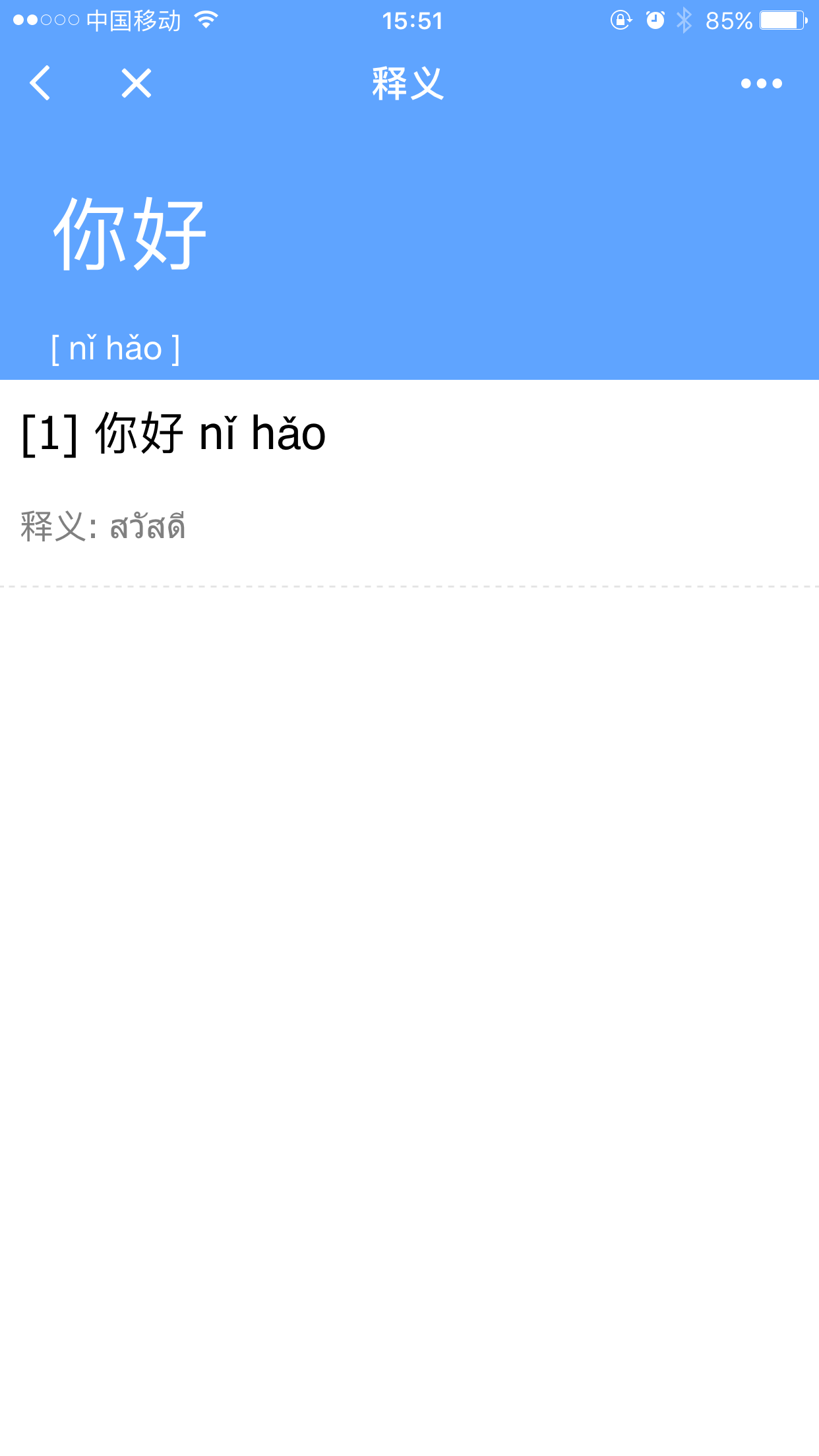This screenshot has height=1456, width=819.
Task: Close the page with the X icon
Action: pos(136,83)
